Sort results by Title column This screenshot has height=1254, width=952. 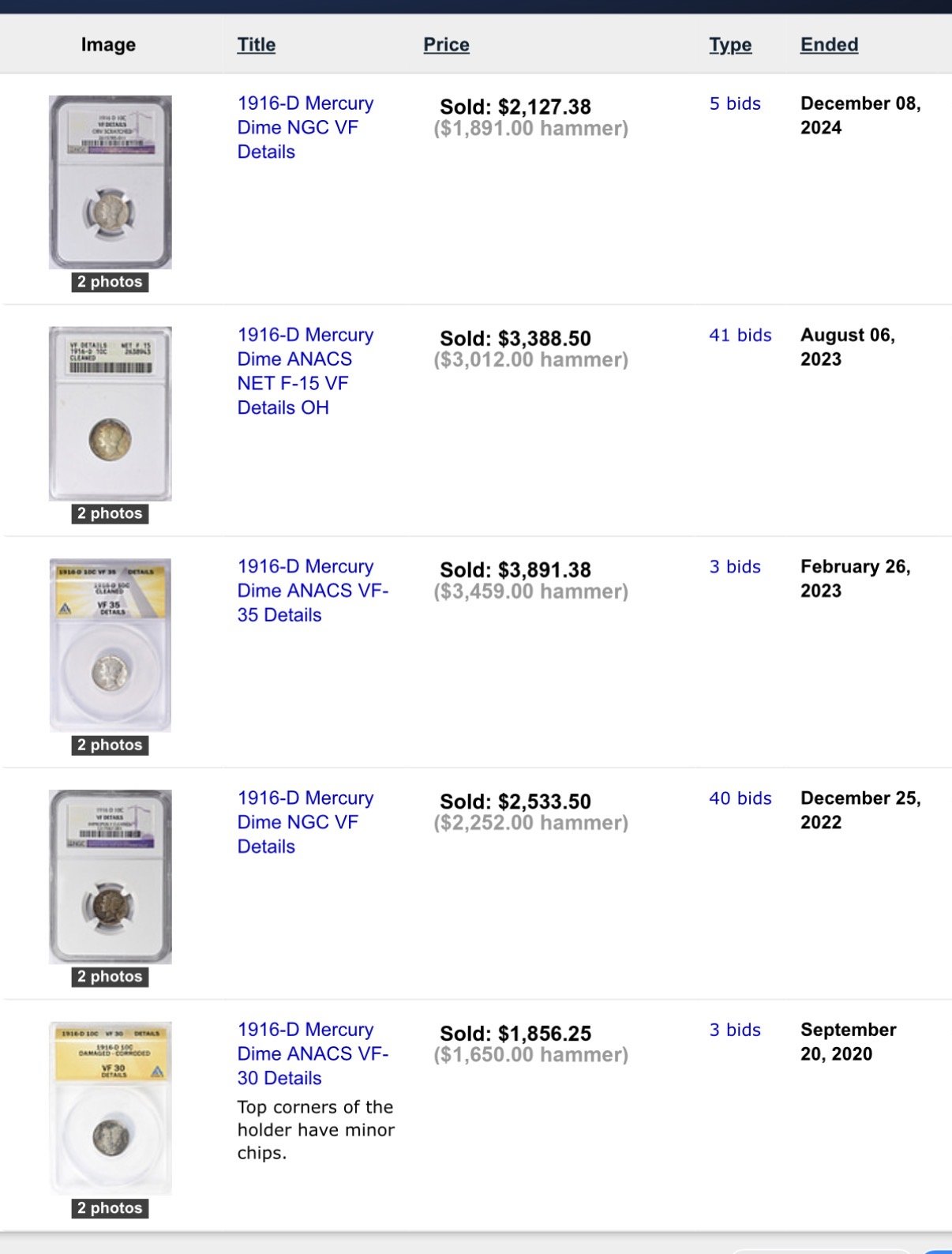pyautogui.click(x=256, y=45)
